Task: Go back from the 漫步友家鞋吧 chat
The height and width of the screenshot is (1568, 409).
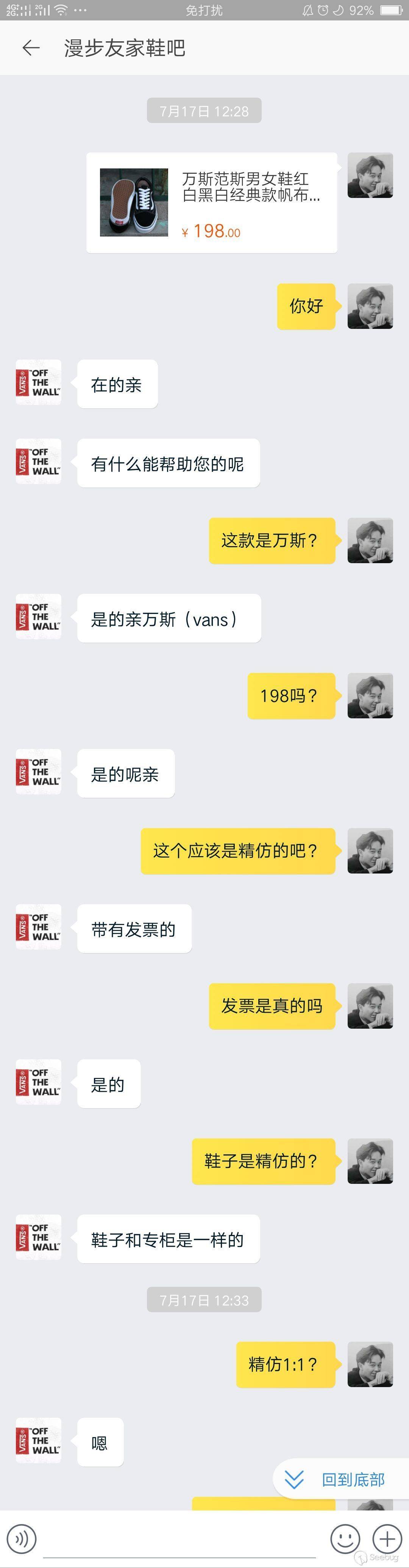Action: tap(30, 48)
